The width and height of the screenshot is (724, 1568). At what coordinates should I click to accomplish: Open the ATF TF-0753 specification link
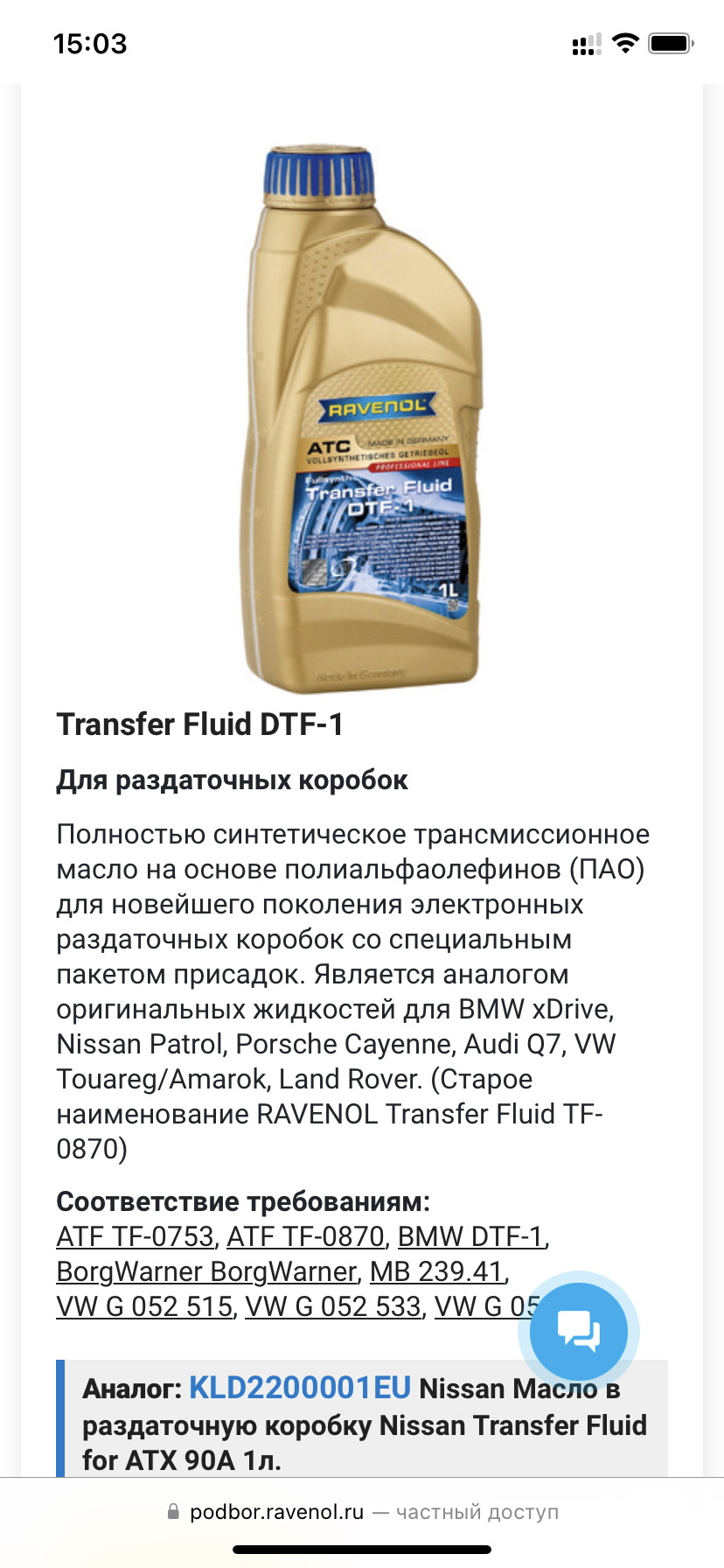135,1236
